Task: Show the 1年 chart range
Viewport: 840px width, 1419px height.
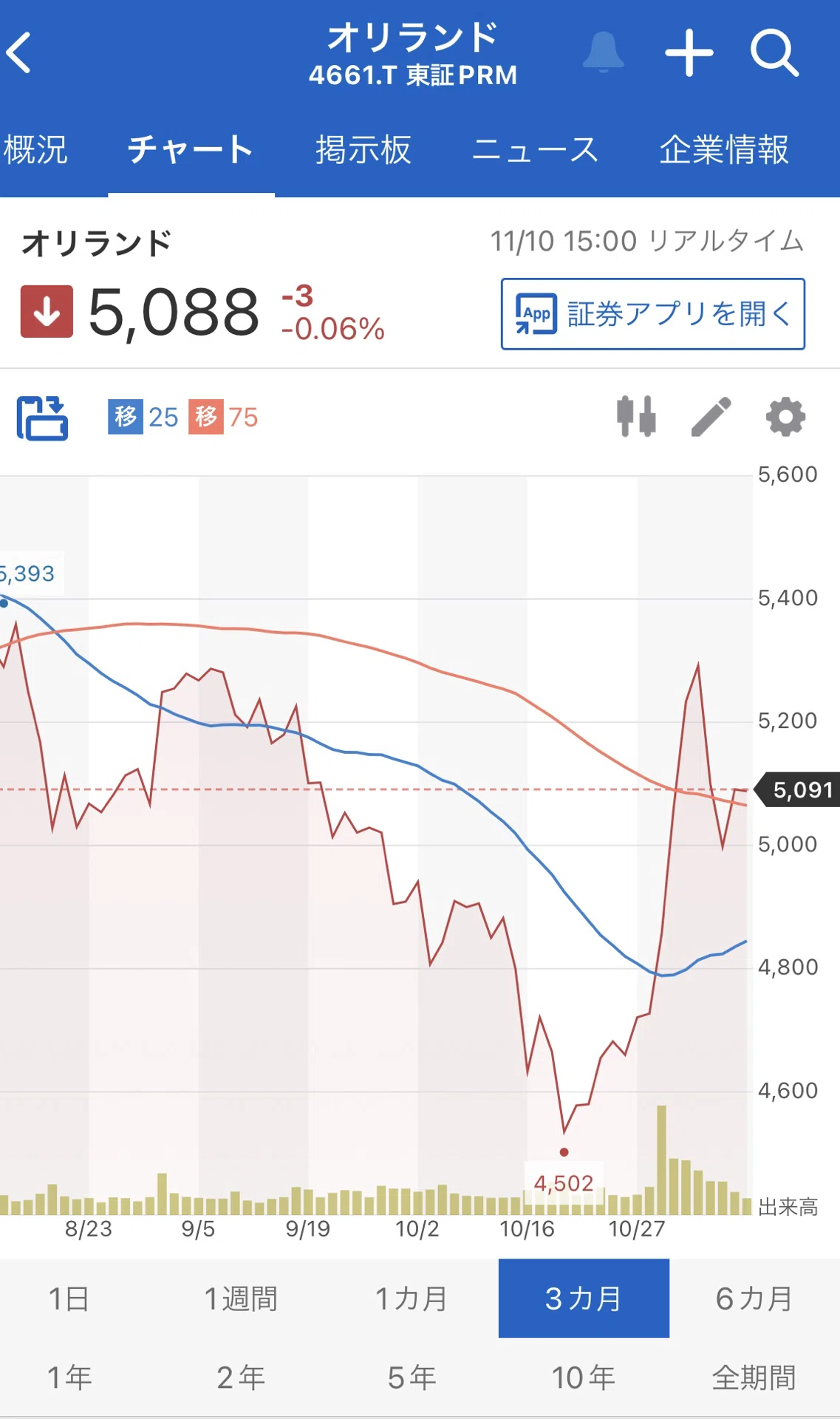Action: click(x=69, y=1378)
